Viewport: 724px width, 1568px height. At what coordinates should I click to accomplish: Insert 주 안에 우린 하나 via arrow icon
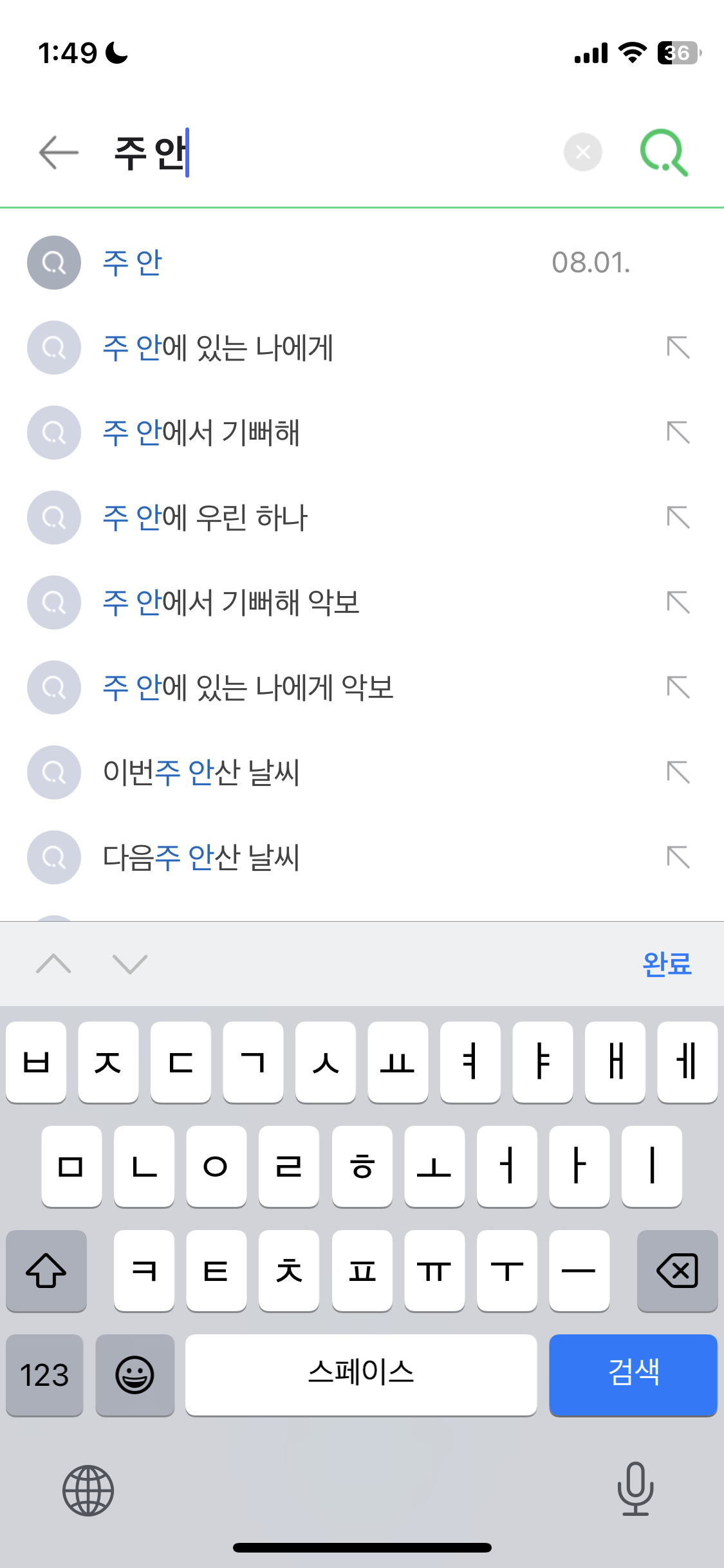coord(678,518)
